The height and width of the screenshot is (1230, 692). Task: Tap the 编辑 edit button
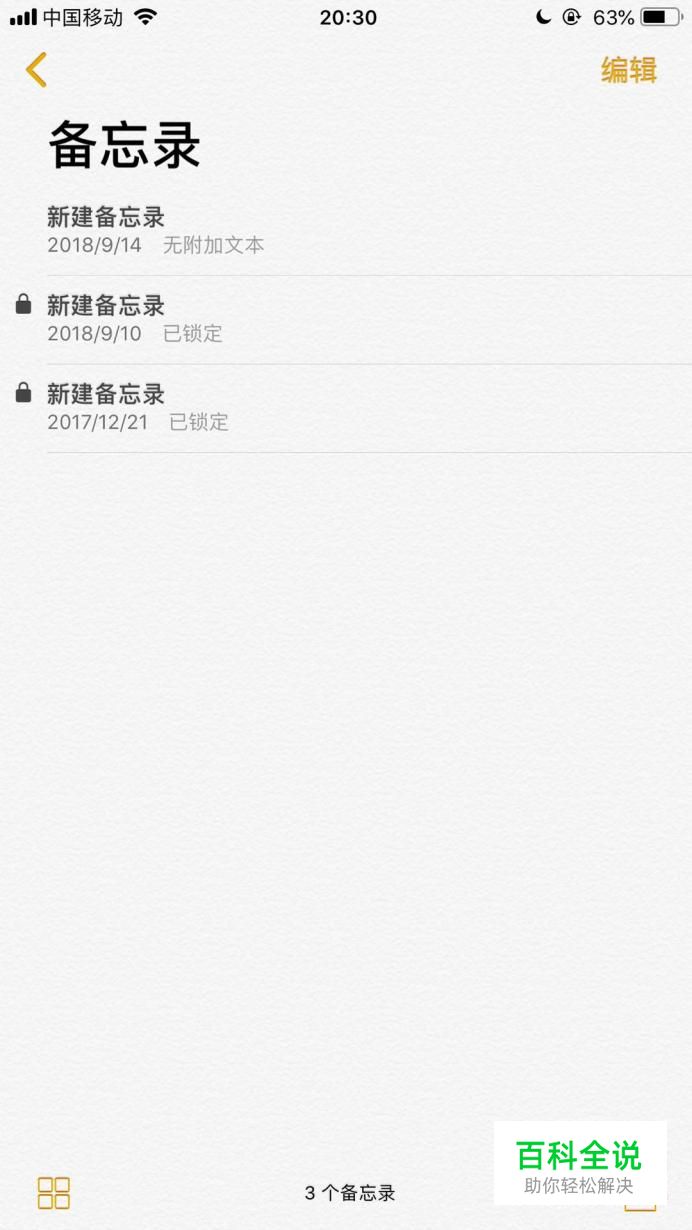click(628, 70)
